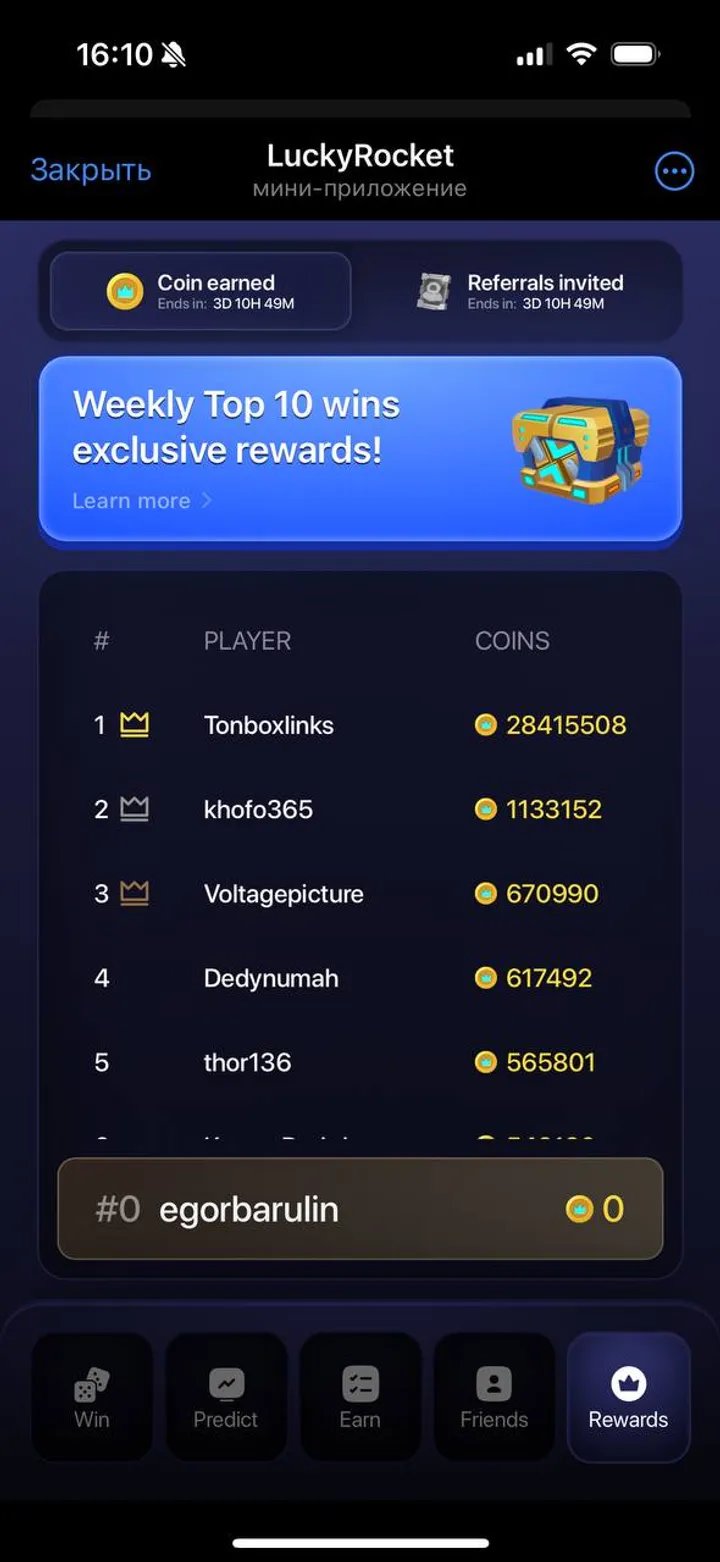The height and width of the screenshot is (1562, 720).
Task: Tap the crown icon beside Tonboxlinks
Action: point(134,724)
